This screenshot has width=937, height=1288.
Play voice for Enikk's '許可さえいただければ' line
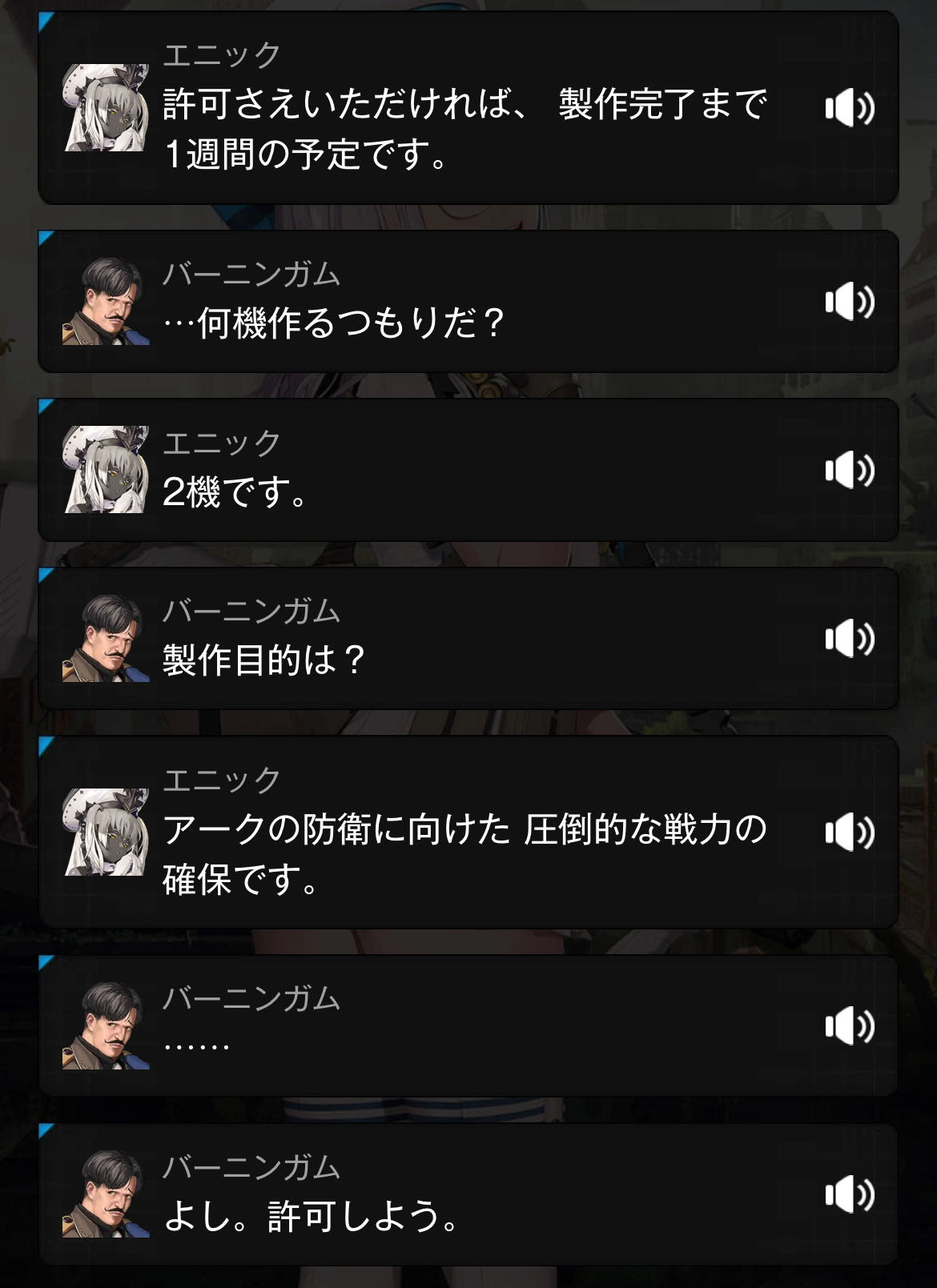pyautogui.click(x=849, y=108)
